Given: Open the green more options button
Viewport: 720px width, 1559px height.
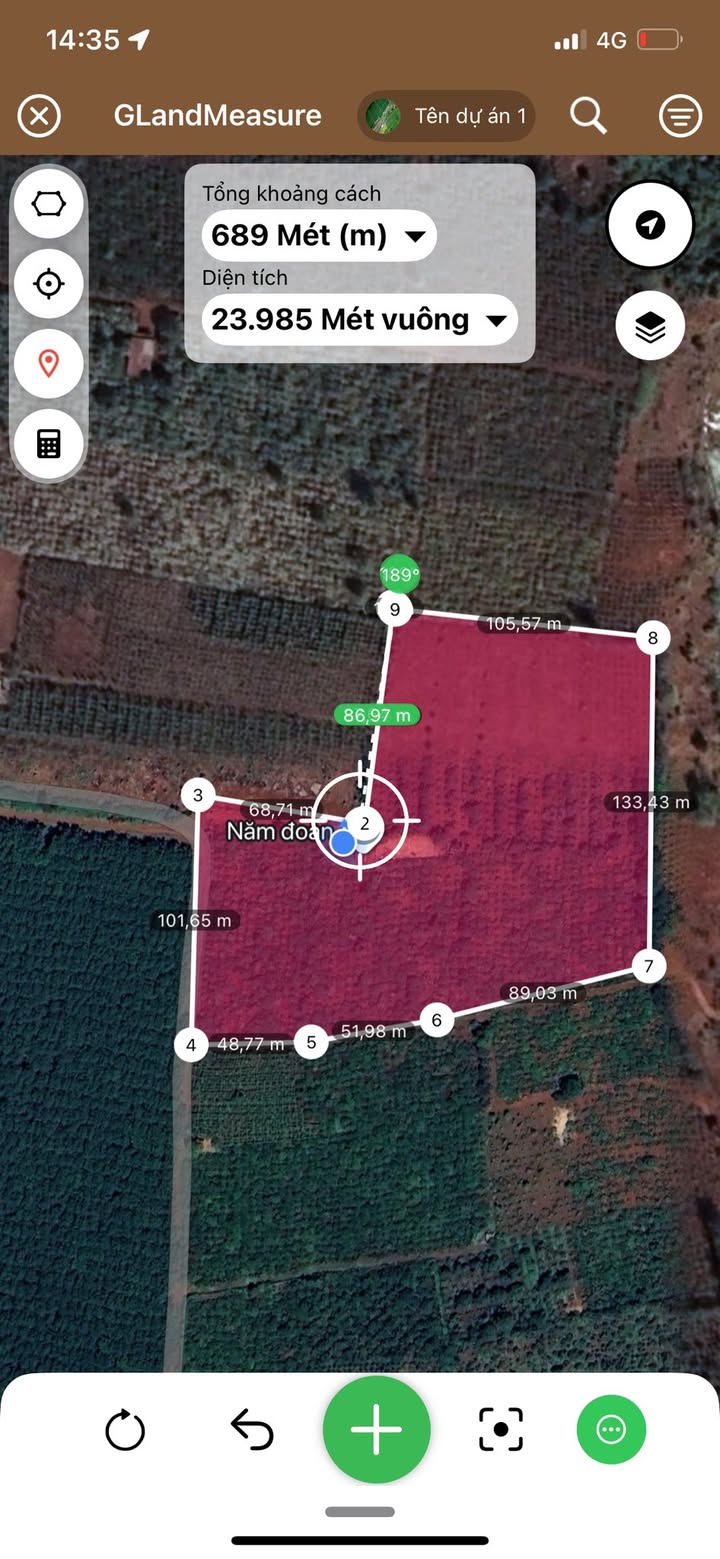Looking at the screenshot, I should pyautogui.click(x=611, y=1430).
